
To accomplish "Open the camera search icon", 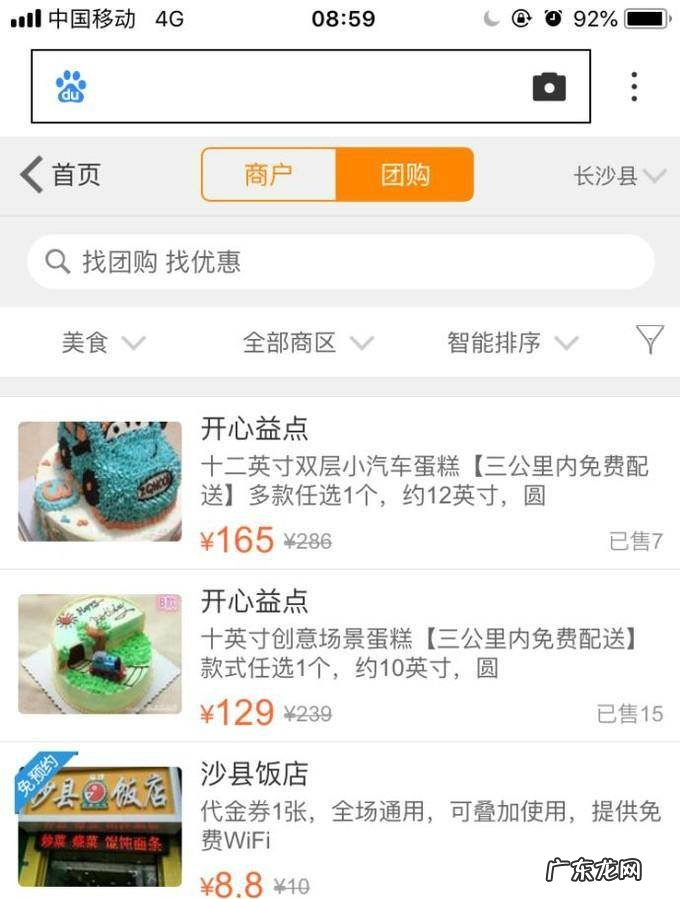I will click(x=549, y=87).
